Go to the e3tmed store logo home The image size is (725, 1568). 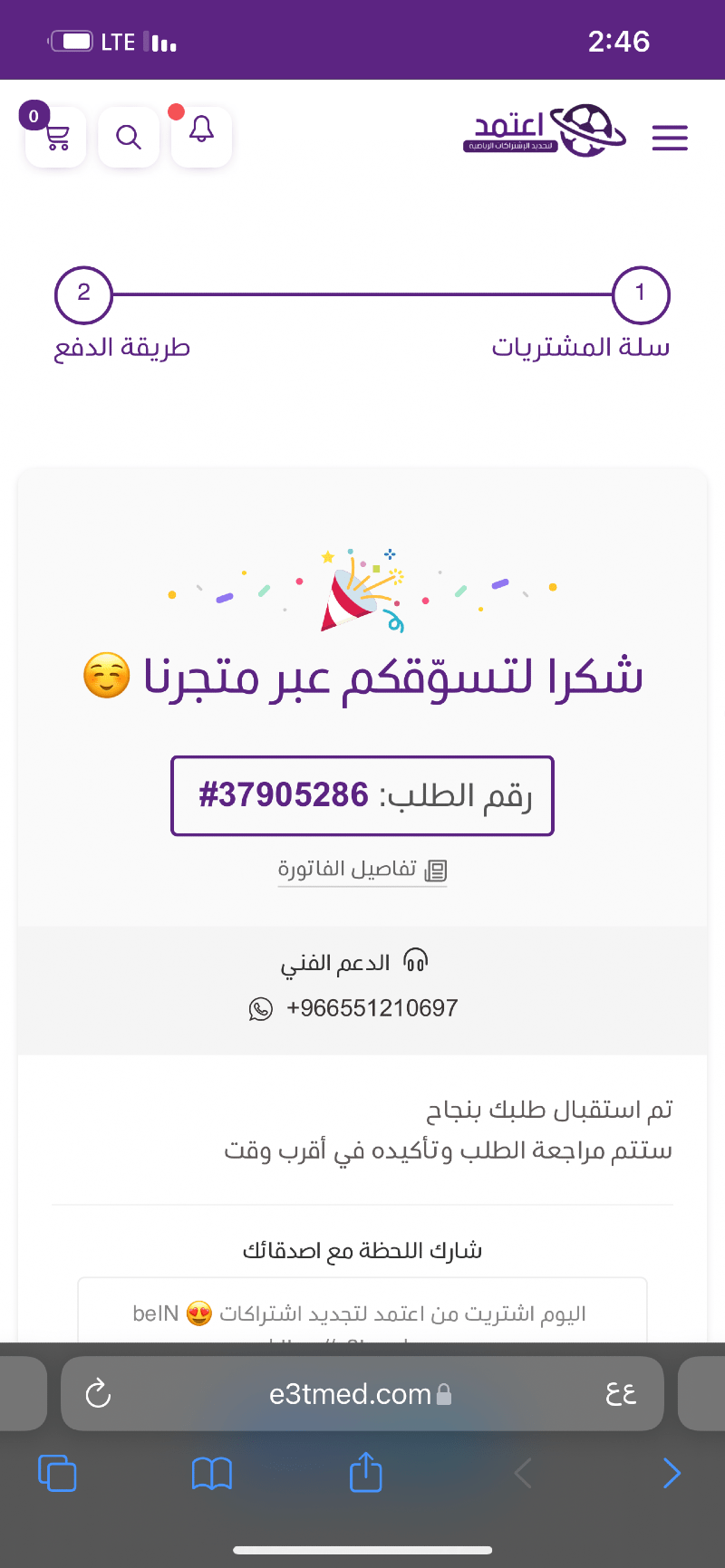click(x=544, y=130)
